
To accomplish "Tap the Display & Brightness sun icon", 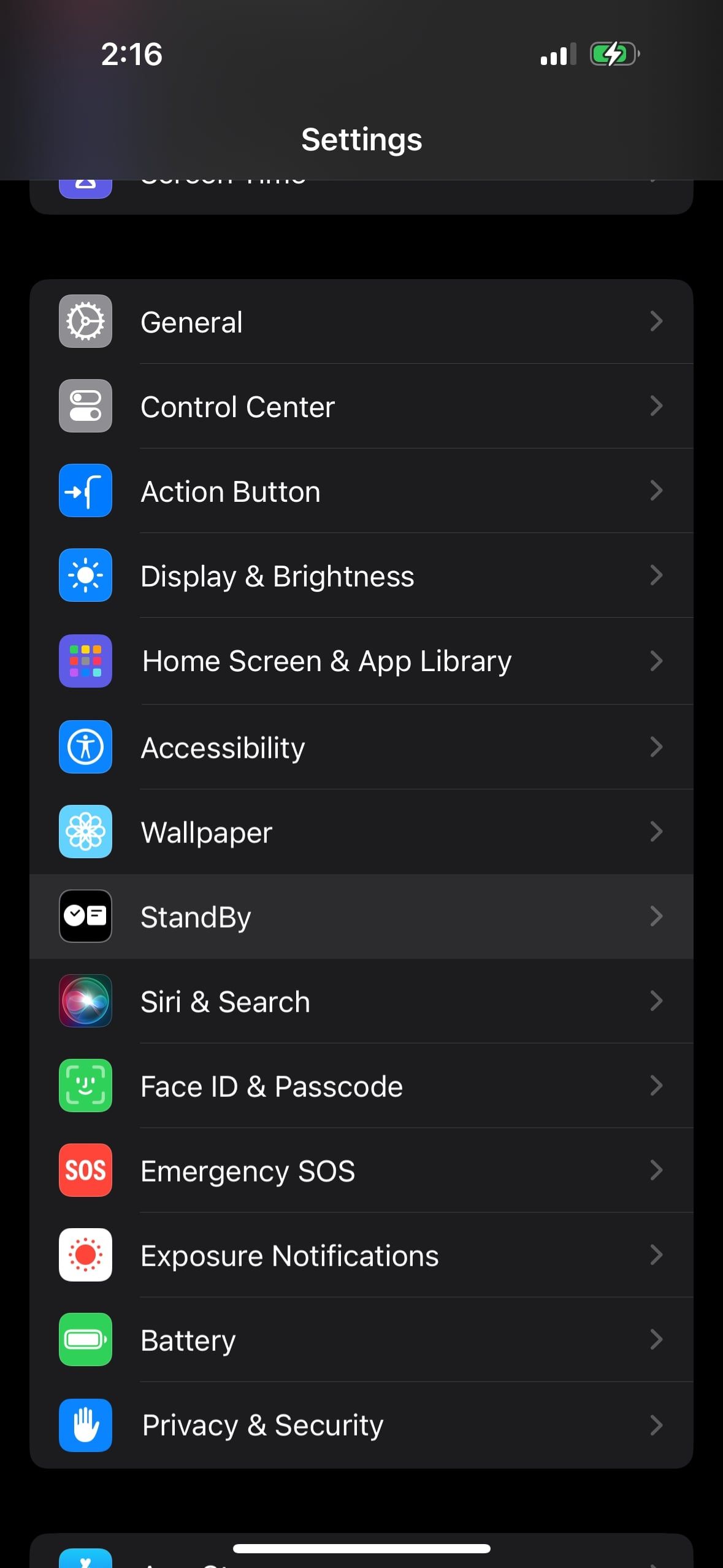I will [85, 575].
